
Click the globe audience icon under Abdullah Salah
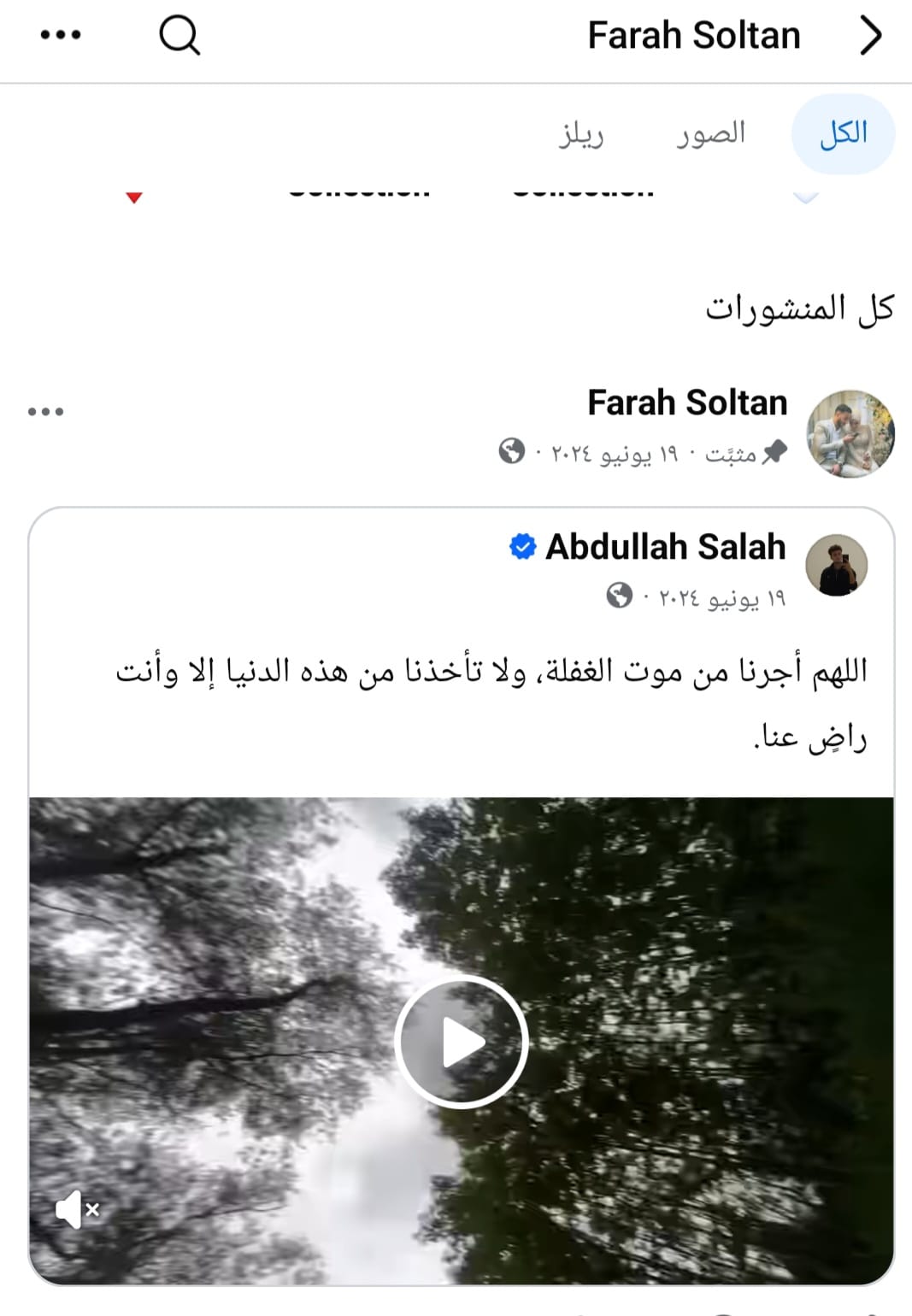pos(618,594)
